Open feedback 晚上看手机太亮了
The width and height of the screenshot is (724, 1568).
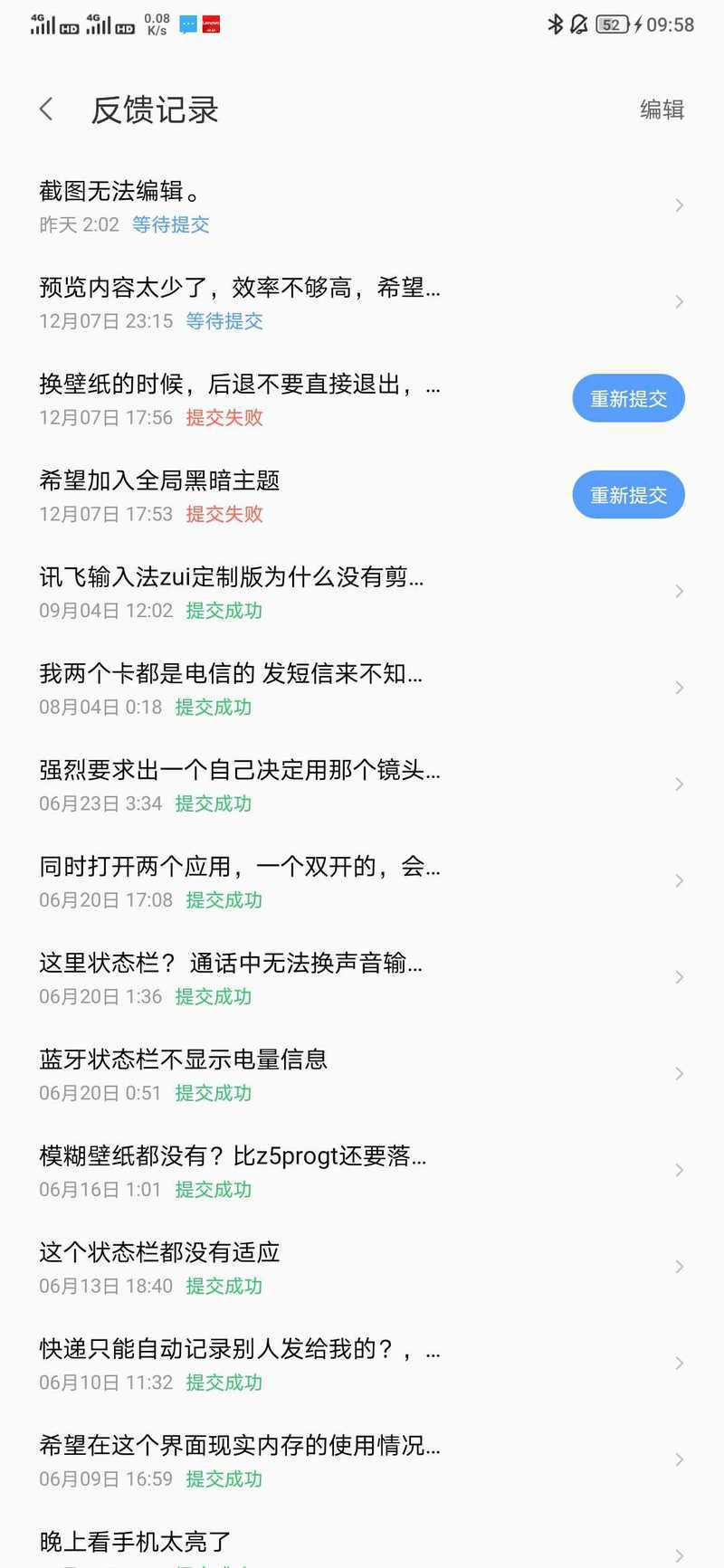click(x=362, y=1544)
